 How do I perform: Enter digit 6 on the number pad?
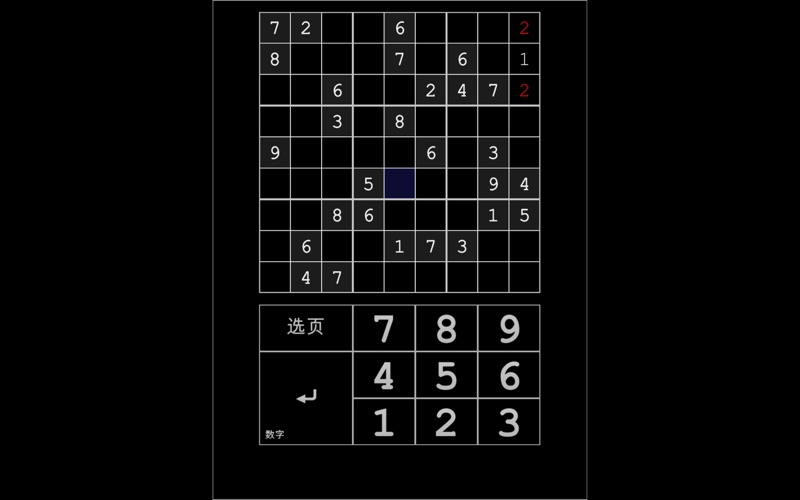(509, 375)
